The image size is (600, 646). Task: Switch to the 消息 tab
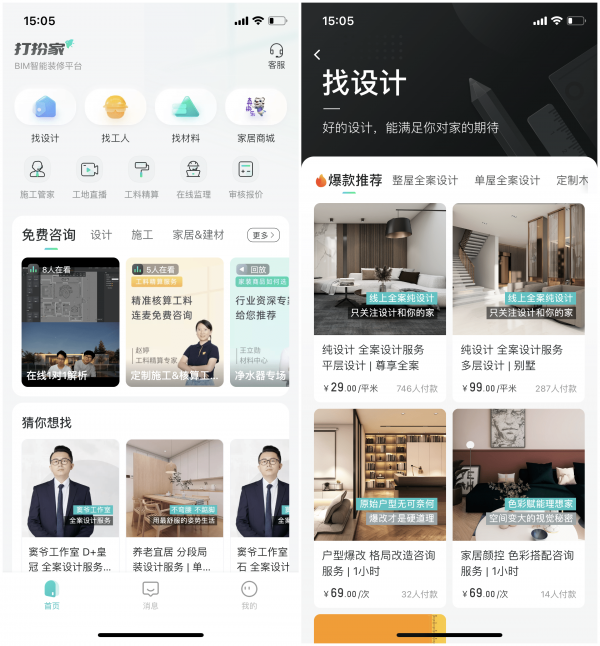tap(150, 594)
